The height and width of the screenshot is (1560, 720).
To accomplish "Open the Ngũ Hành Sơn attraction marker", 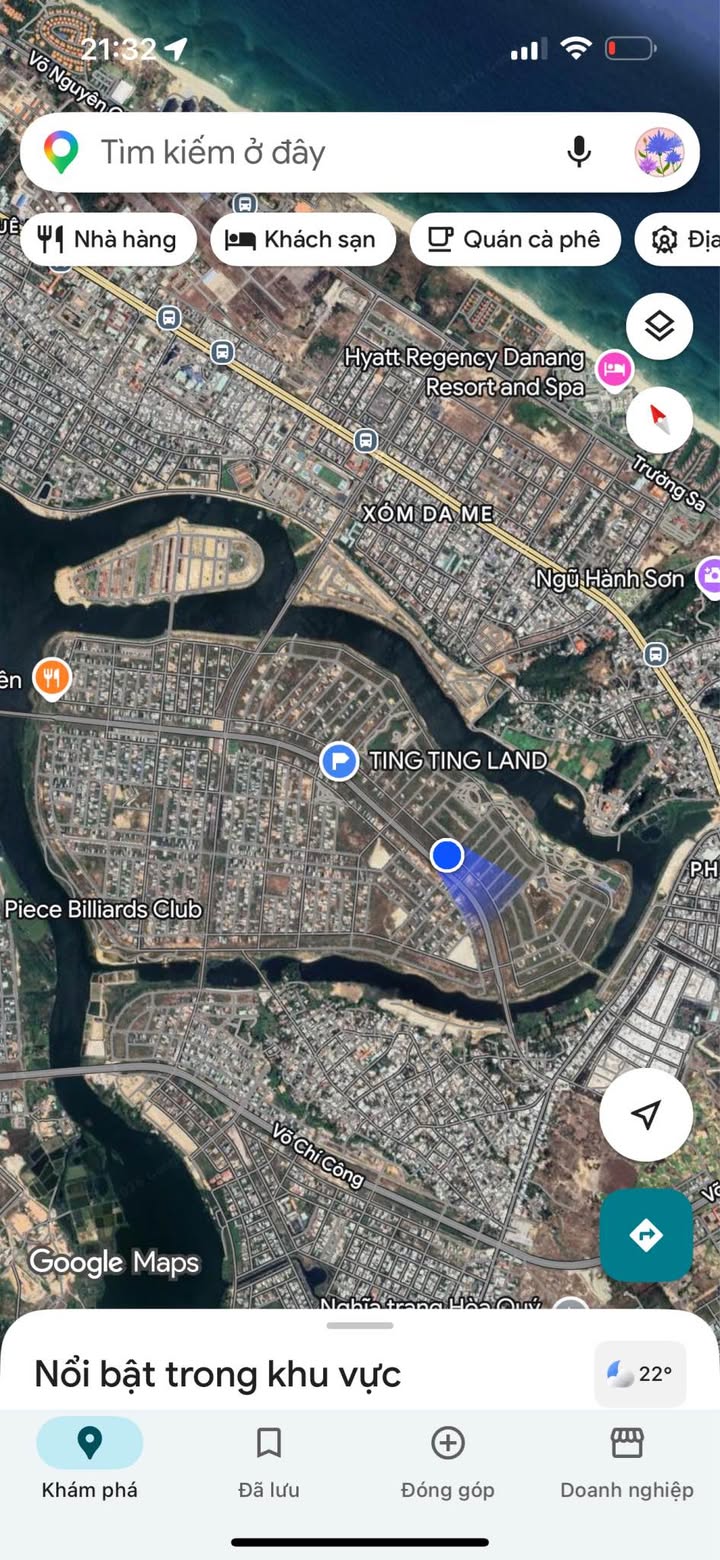I will coord(711,577).
